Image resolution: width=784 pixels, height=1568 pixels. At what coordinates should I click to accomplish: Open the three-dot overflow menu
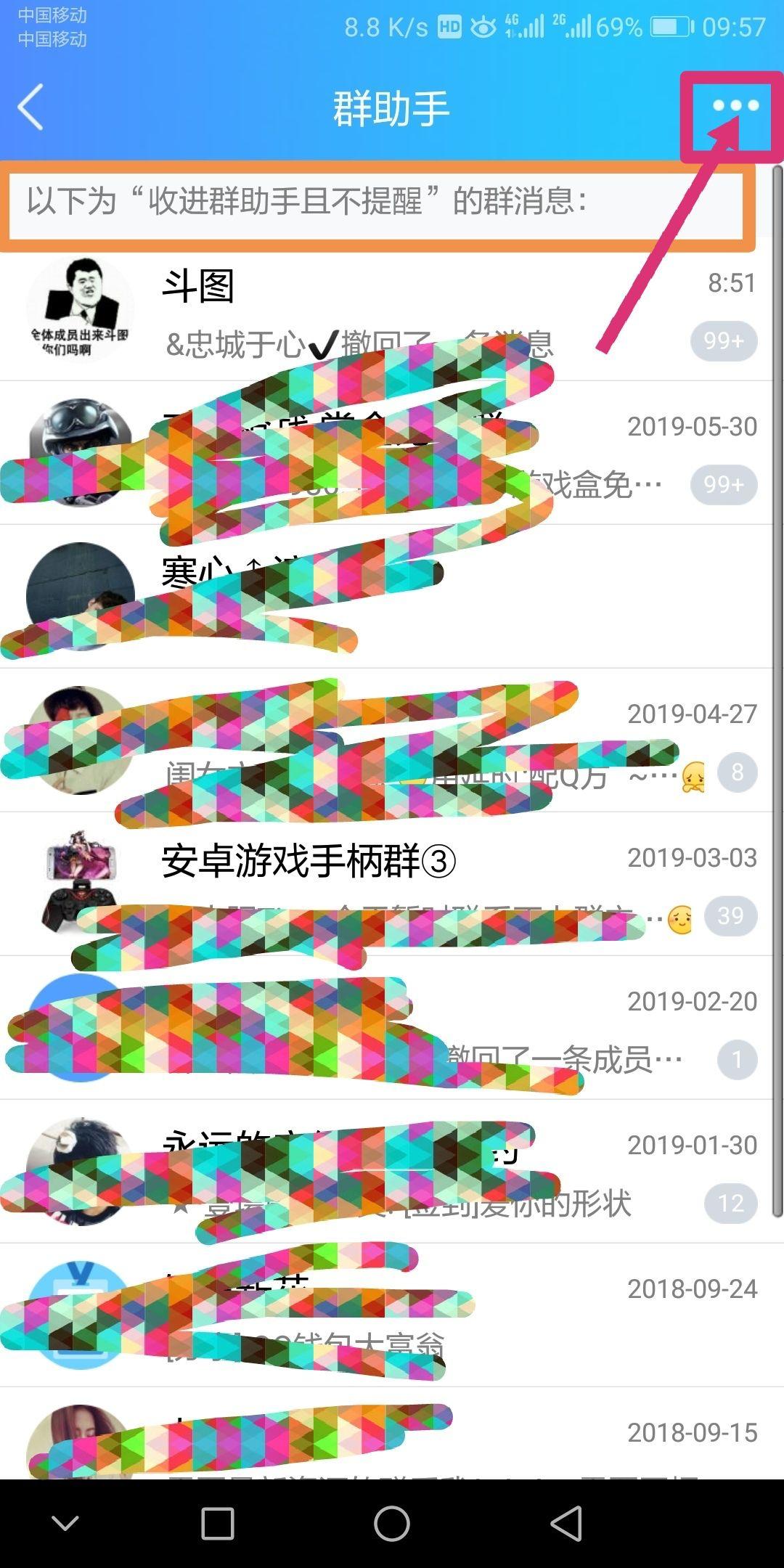735,107
